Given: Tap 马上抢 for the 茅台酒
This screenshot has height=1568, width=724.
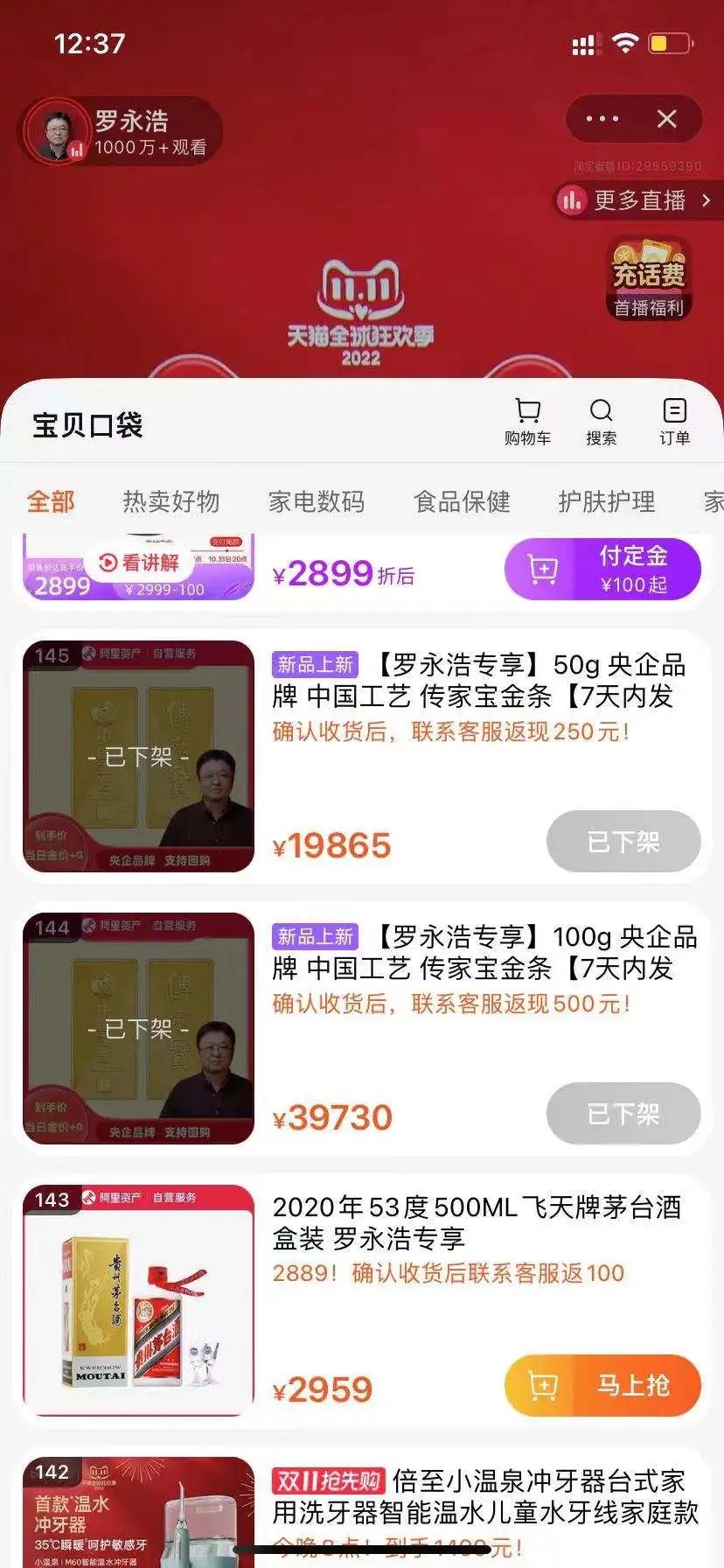Looking at the screenshot, I should coord(602,1385).
